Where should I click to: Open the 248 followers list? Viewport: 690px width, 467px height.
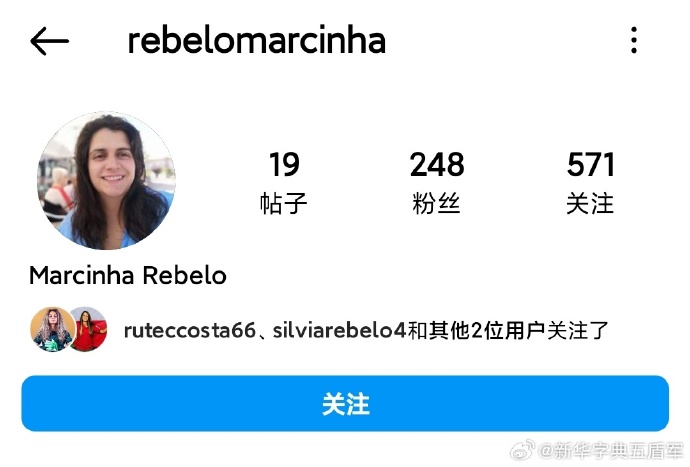[x=437, y=181]
